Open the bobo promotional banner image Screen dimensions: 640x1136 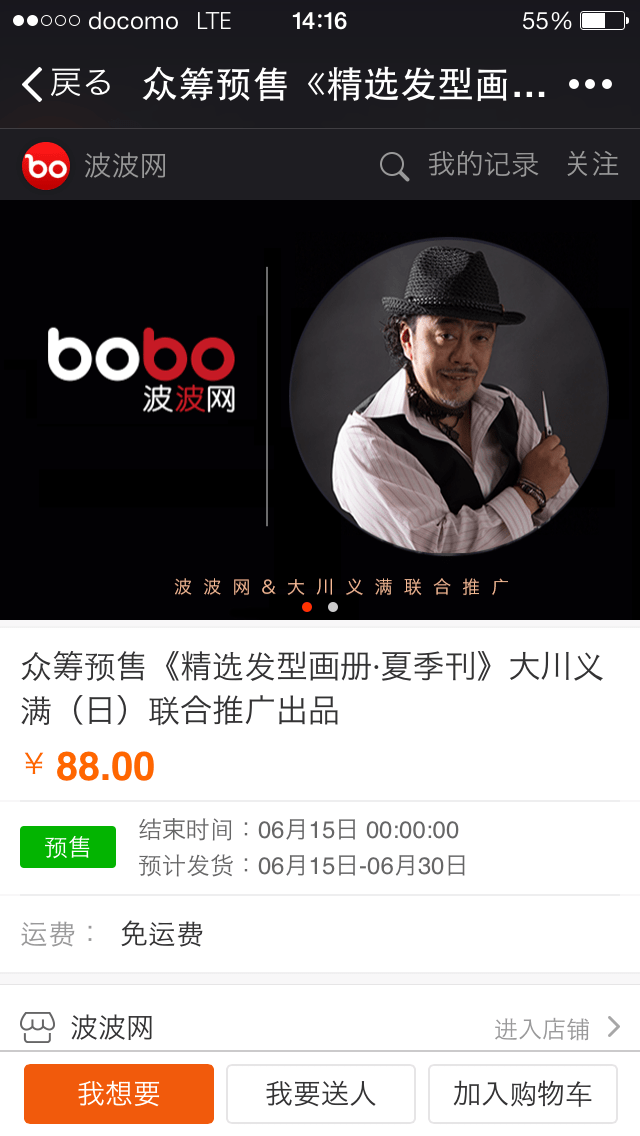[320, 409]
